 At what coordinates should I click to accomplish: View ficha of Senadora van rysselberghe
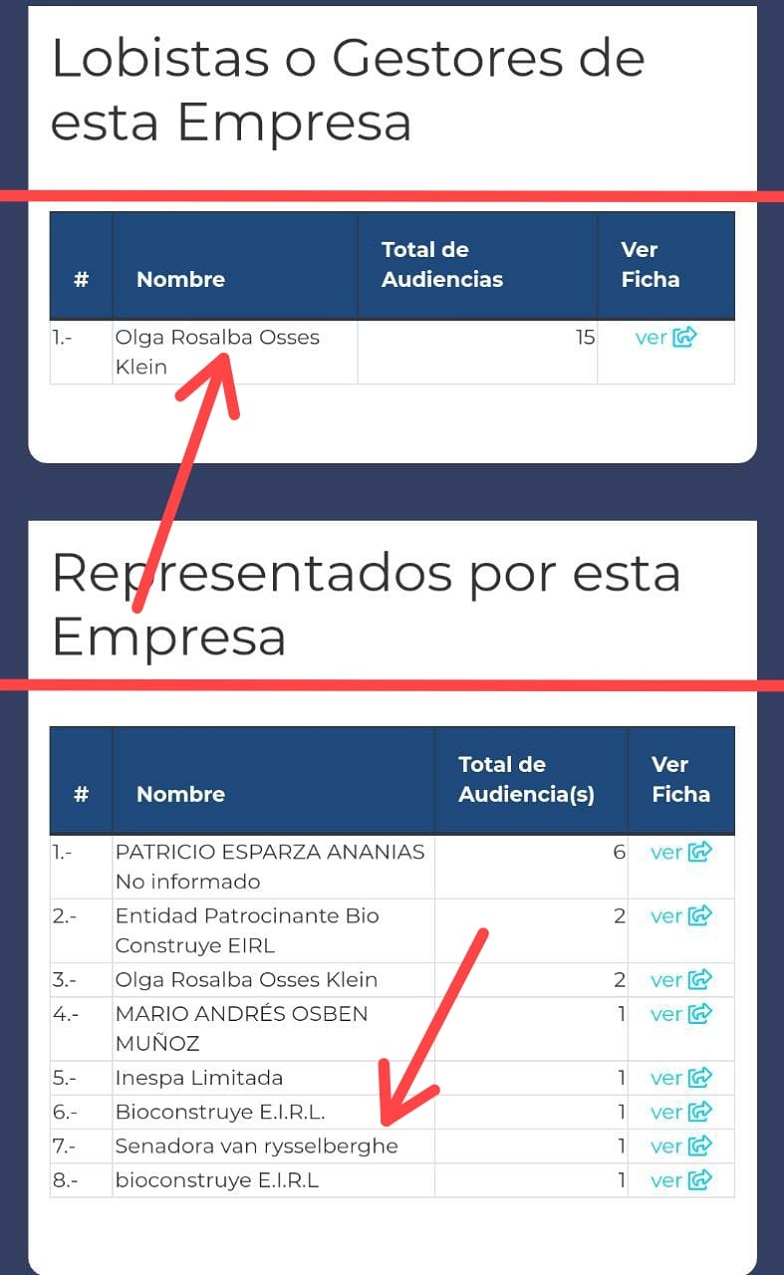(x=680, y=1147)
